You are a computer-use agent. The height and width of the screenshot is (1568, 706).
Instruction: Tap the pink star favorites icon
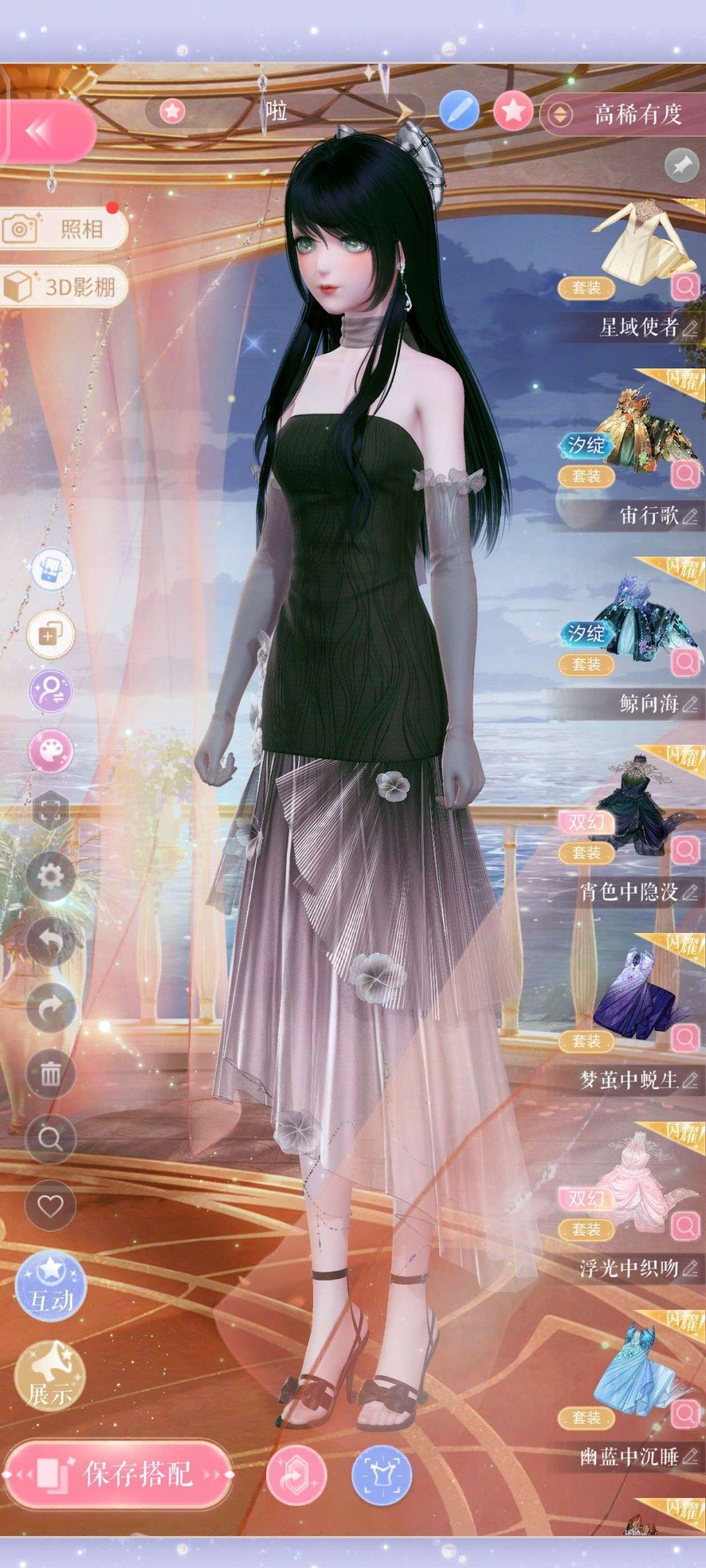(x=513, y=111)
